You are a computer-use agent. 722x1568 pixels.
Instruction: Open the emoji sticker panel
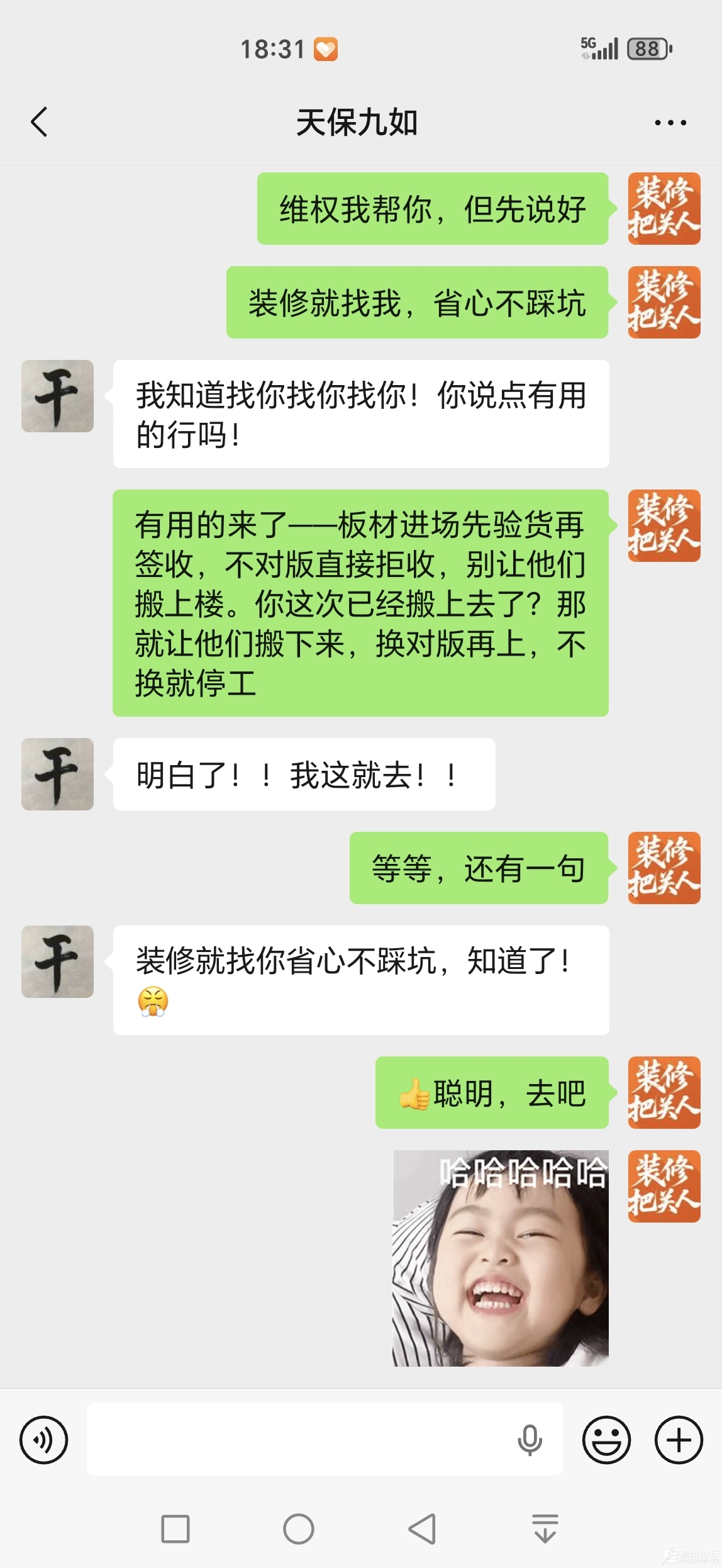click(x=606, y=1439)
